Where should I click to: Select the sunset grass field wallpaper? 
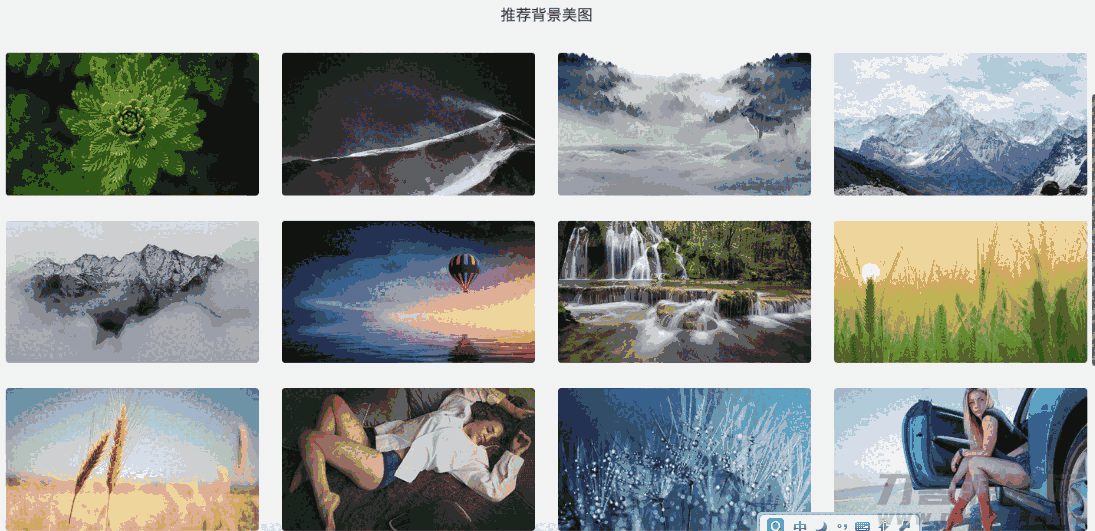(x=960, y=292)
